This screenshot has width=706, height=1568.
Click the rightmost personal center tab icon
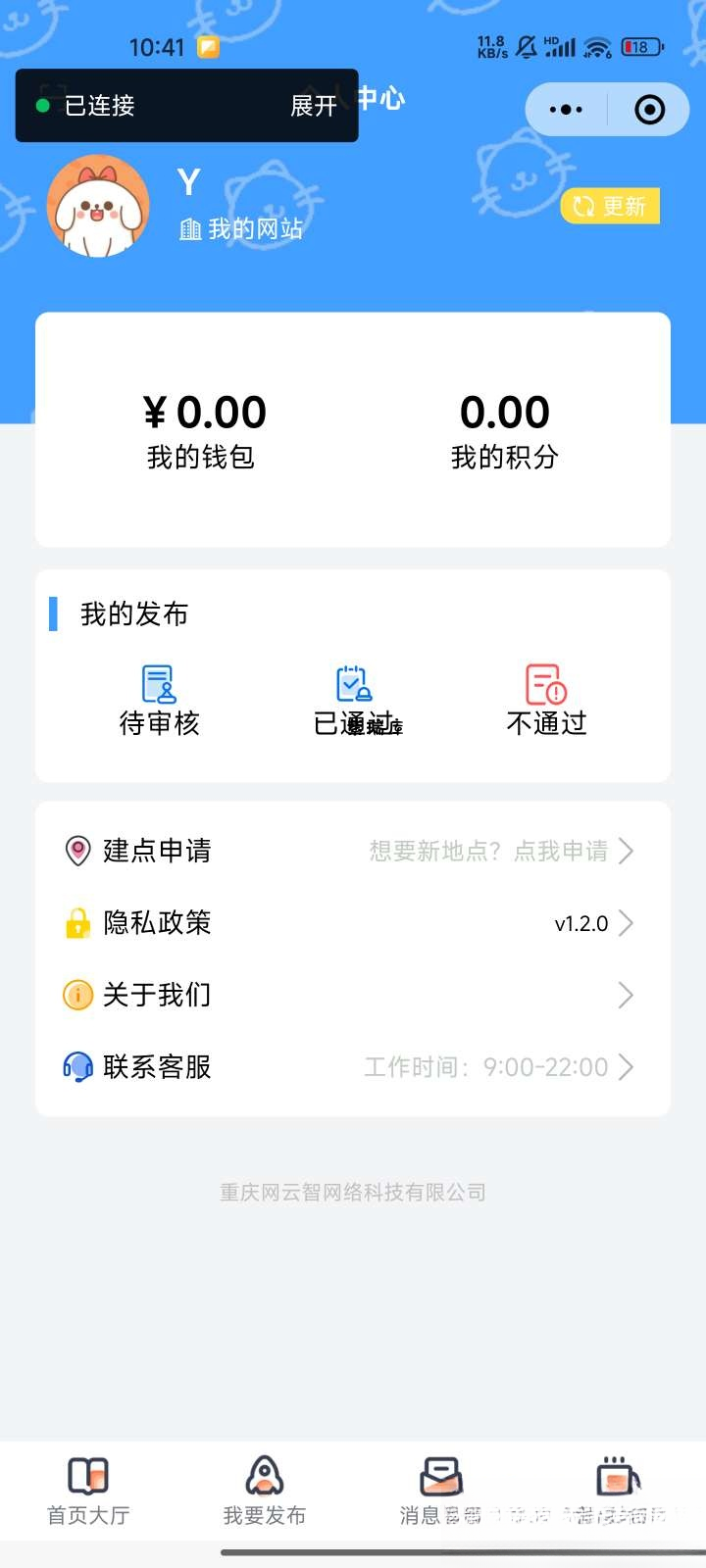click(x=616, y=1480)
